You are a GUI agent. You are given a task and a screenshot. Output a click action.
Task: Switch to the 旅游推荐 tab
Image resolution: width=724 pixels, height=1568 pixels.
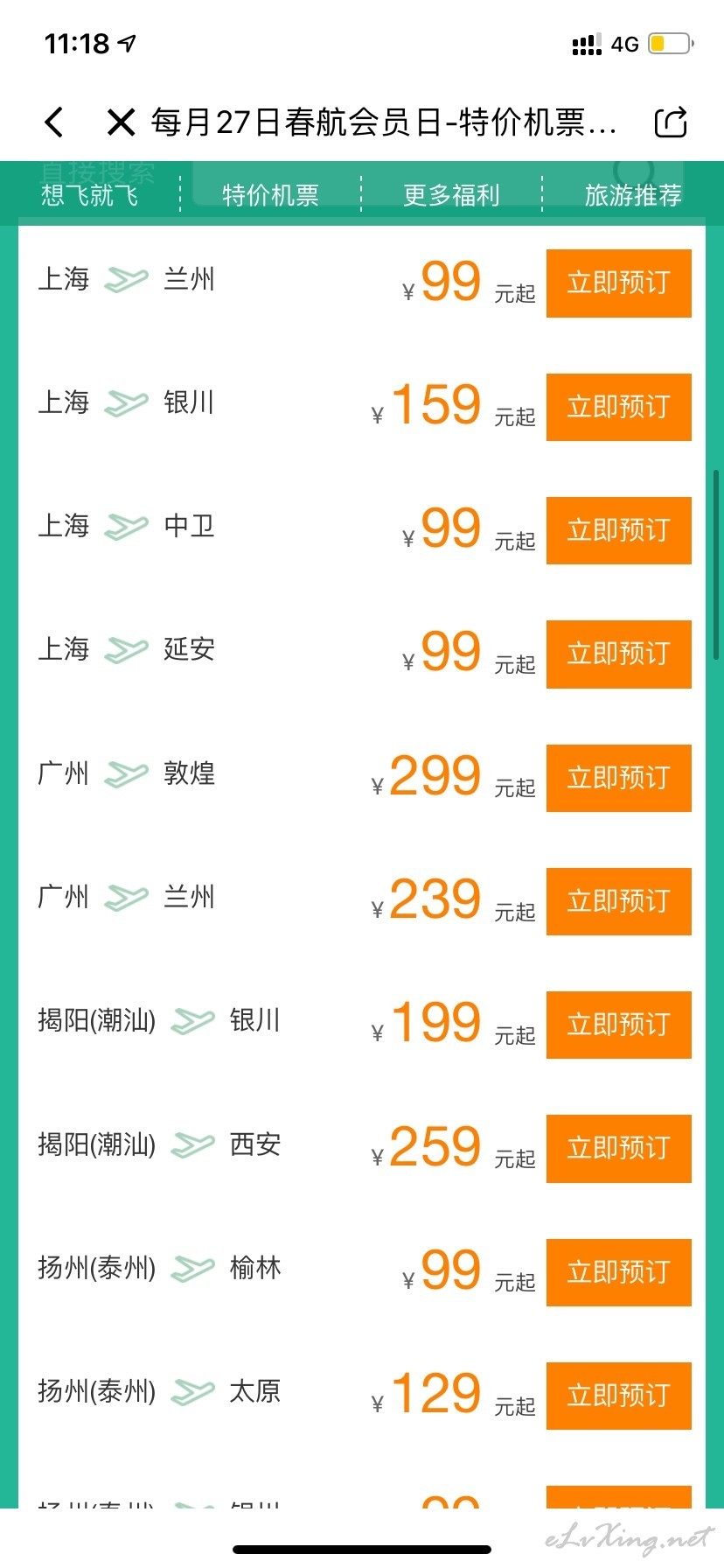[x=633, y=194]
